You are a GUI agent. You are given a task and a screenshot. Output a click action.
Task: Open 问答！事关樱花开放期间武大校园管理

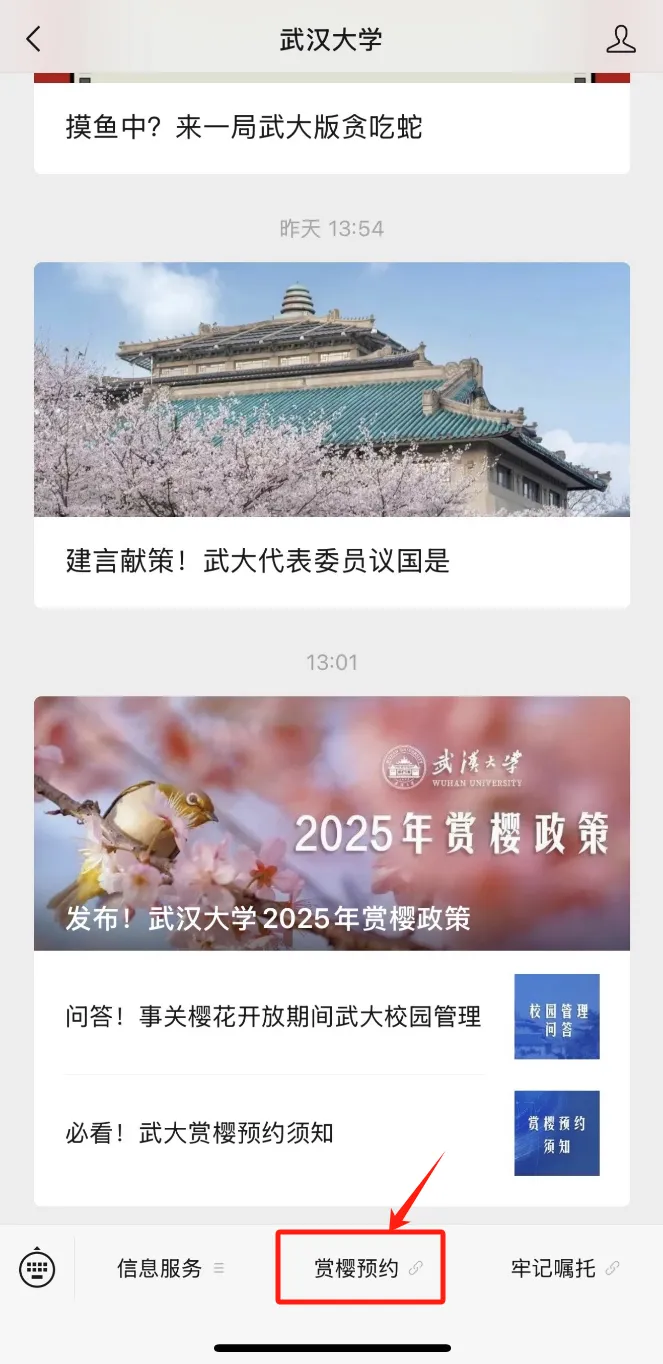point(273,1017)
